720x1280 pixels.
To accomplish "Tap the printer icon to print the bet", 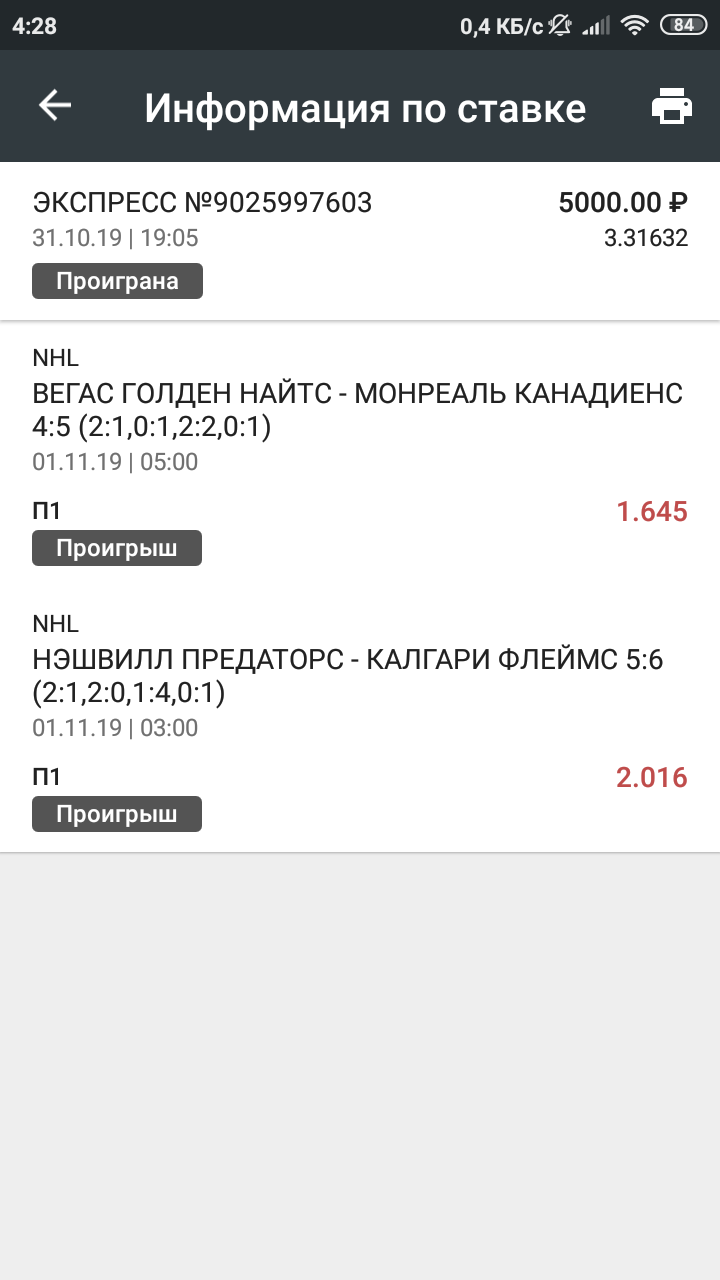I will (x=672, y=106).
